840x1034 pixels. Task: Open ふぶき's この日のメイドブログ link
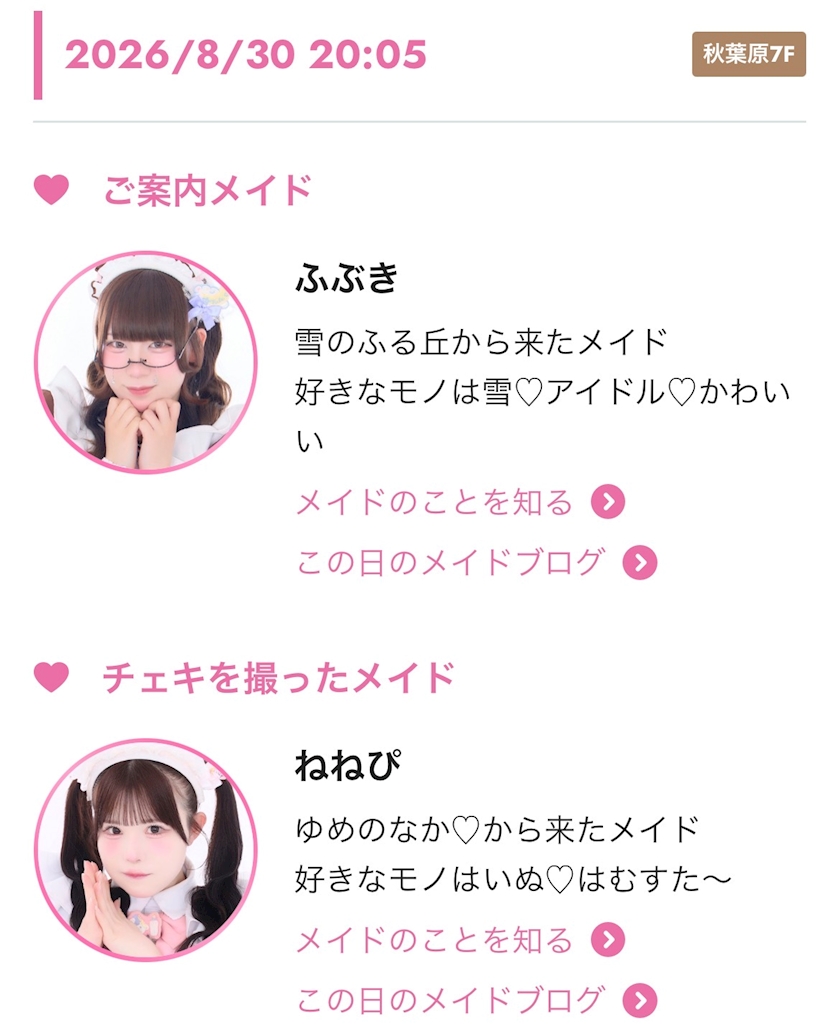pos(476,563)
